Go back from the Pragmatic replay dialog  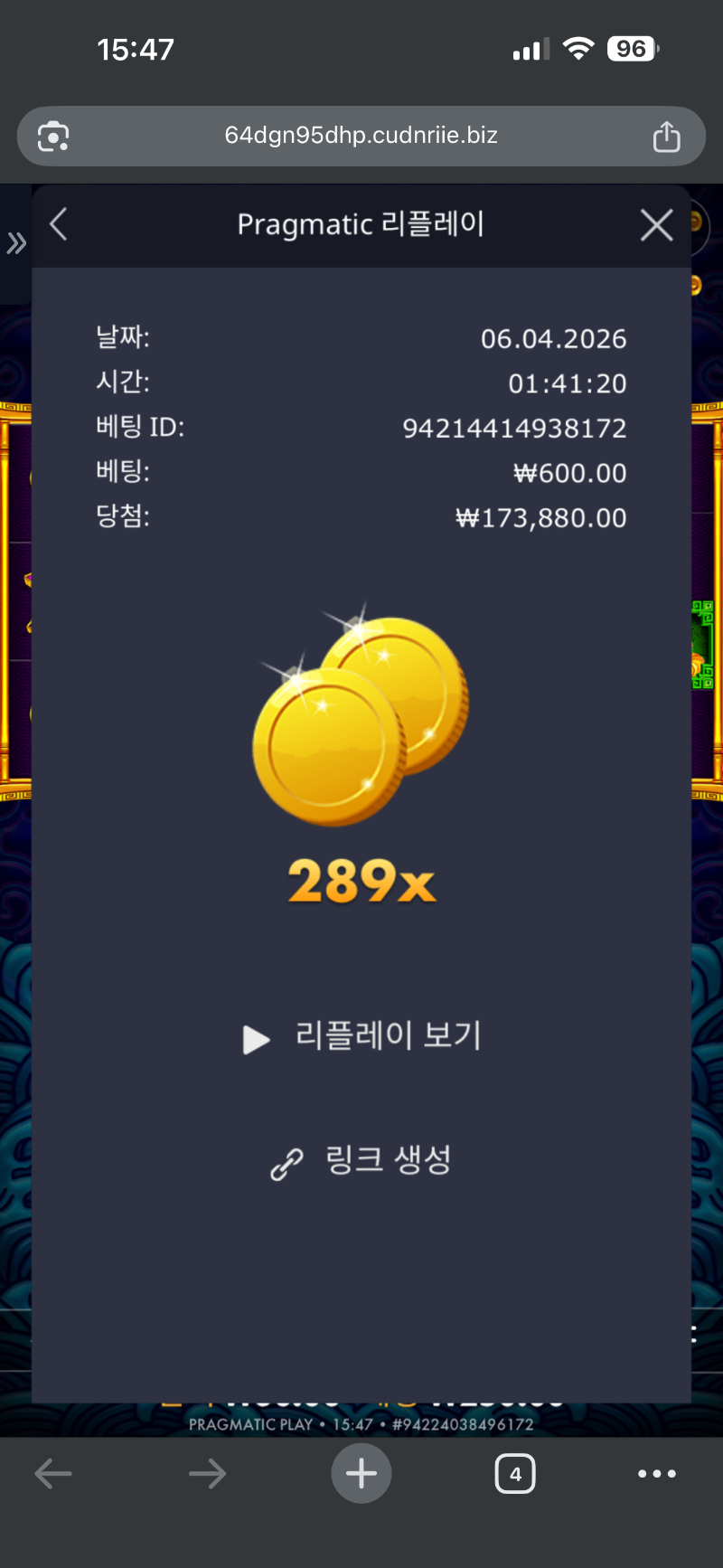[60, 224]
